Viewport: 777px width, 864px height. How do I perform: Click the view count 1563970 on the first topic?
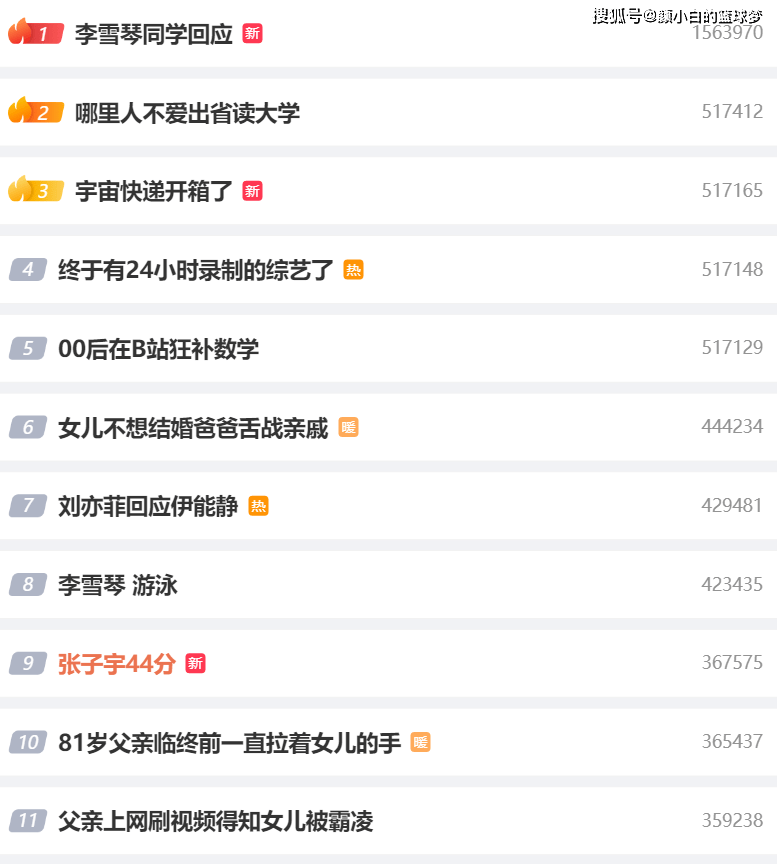click(727, 33)
